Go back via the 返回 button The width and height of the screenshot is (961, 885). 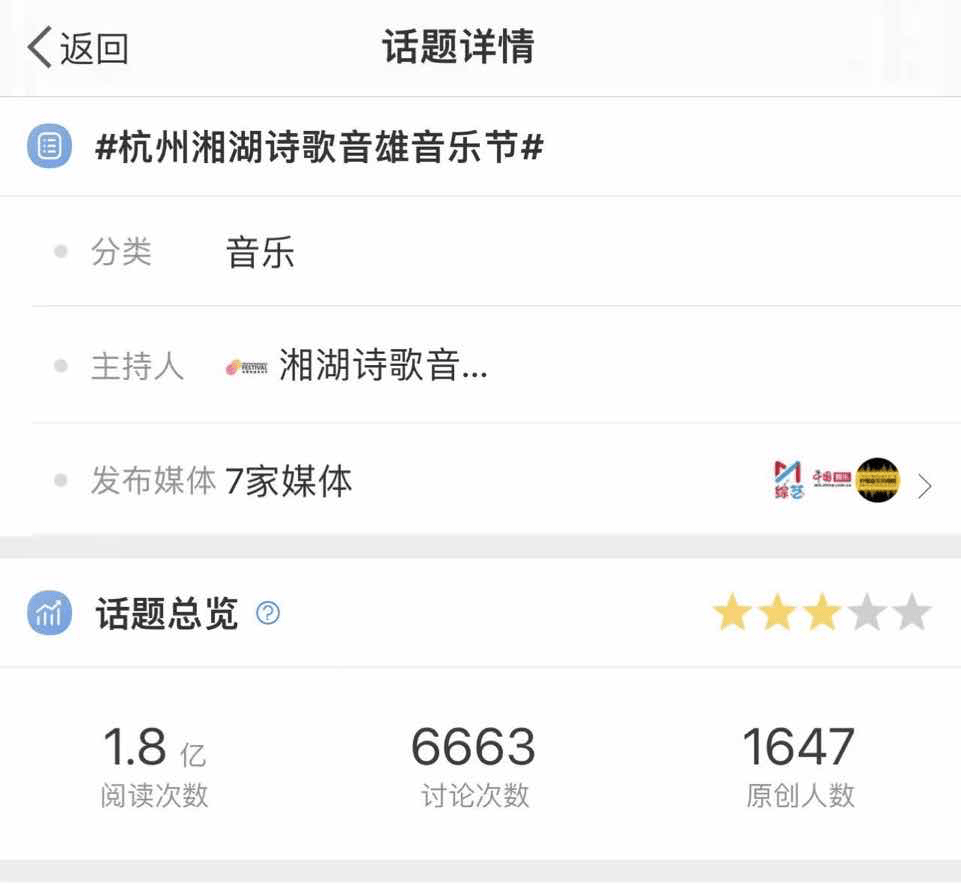point(78,48)
